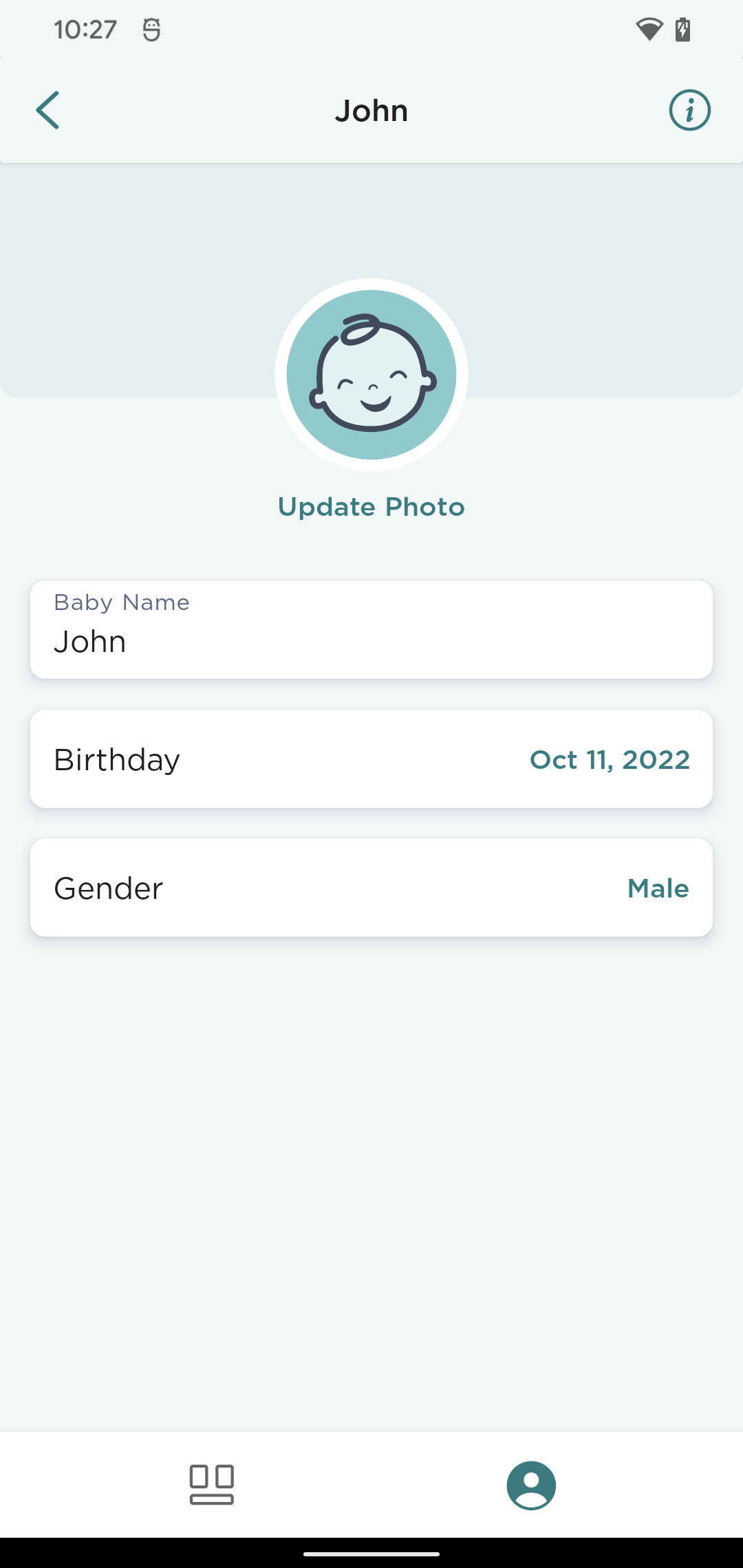Open the info icon
743x1568 pixels.
pos(689,110)
